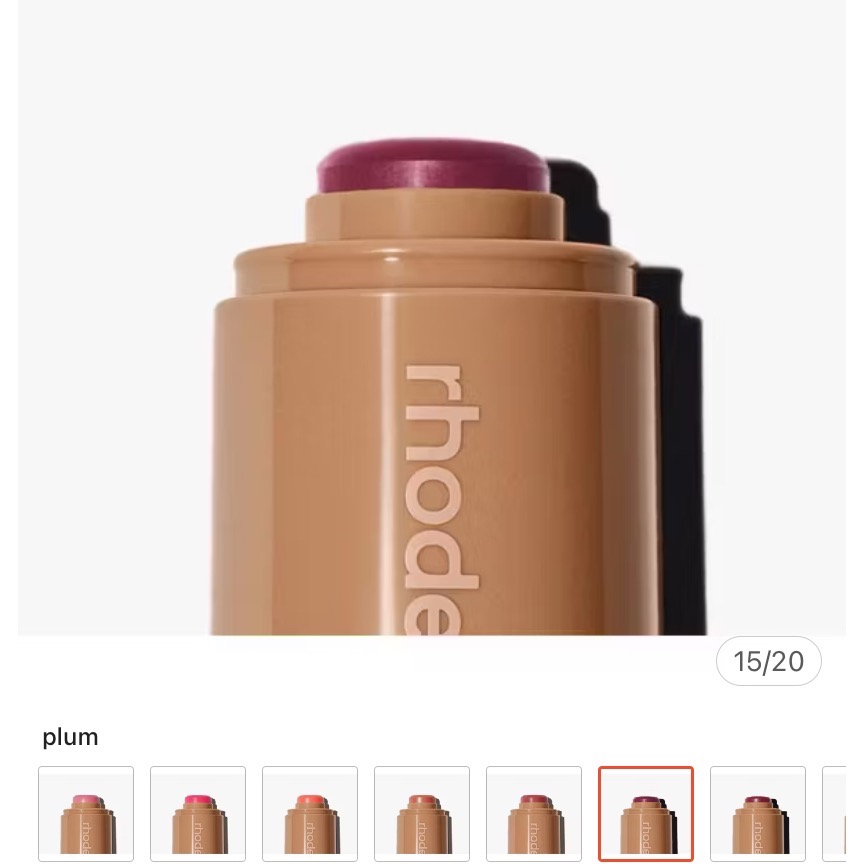Screen dimensions: 864x864
Task: Select the light pink shade thumbnail
Action: (86, 813)
